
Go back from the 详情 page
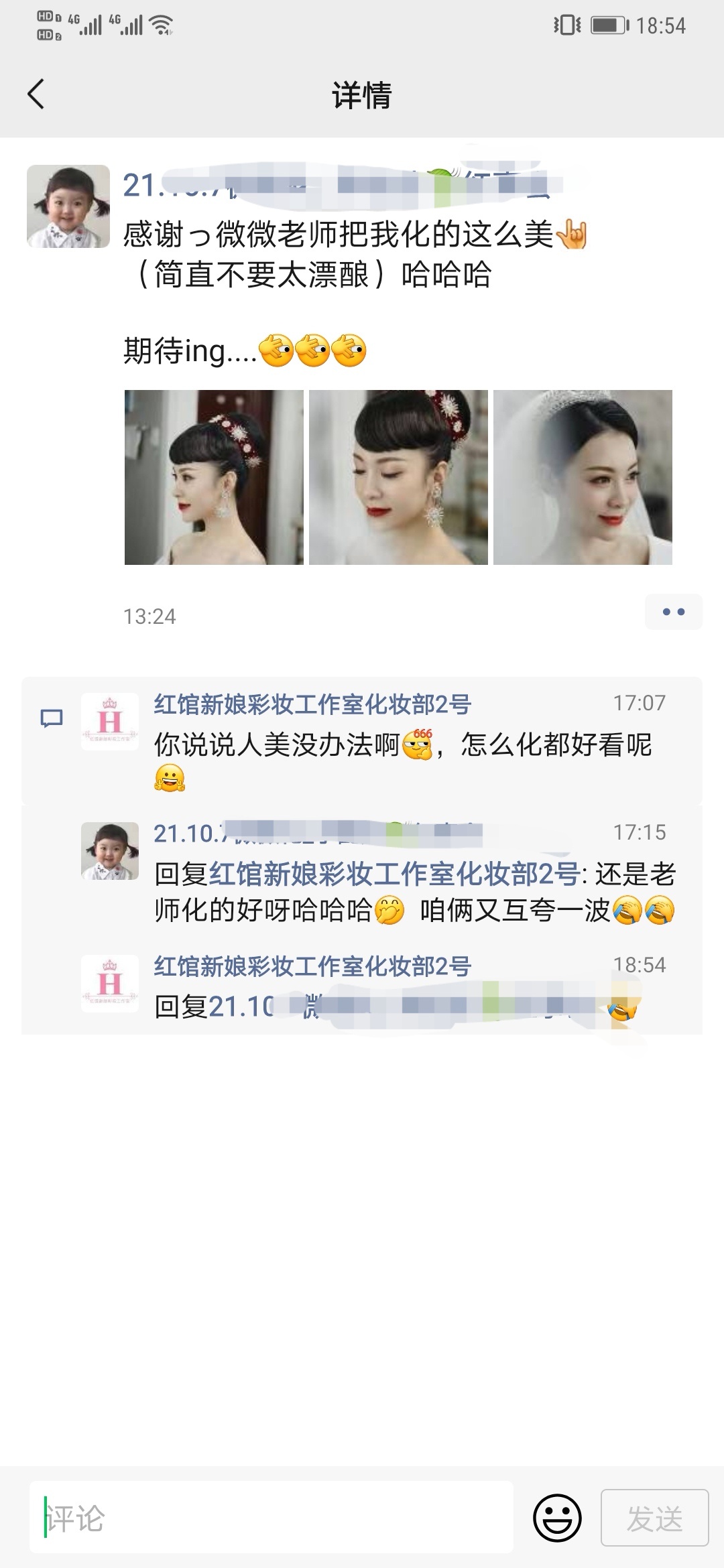coord(36,94)
